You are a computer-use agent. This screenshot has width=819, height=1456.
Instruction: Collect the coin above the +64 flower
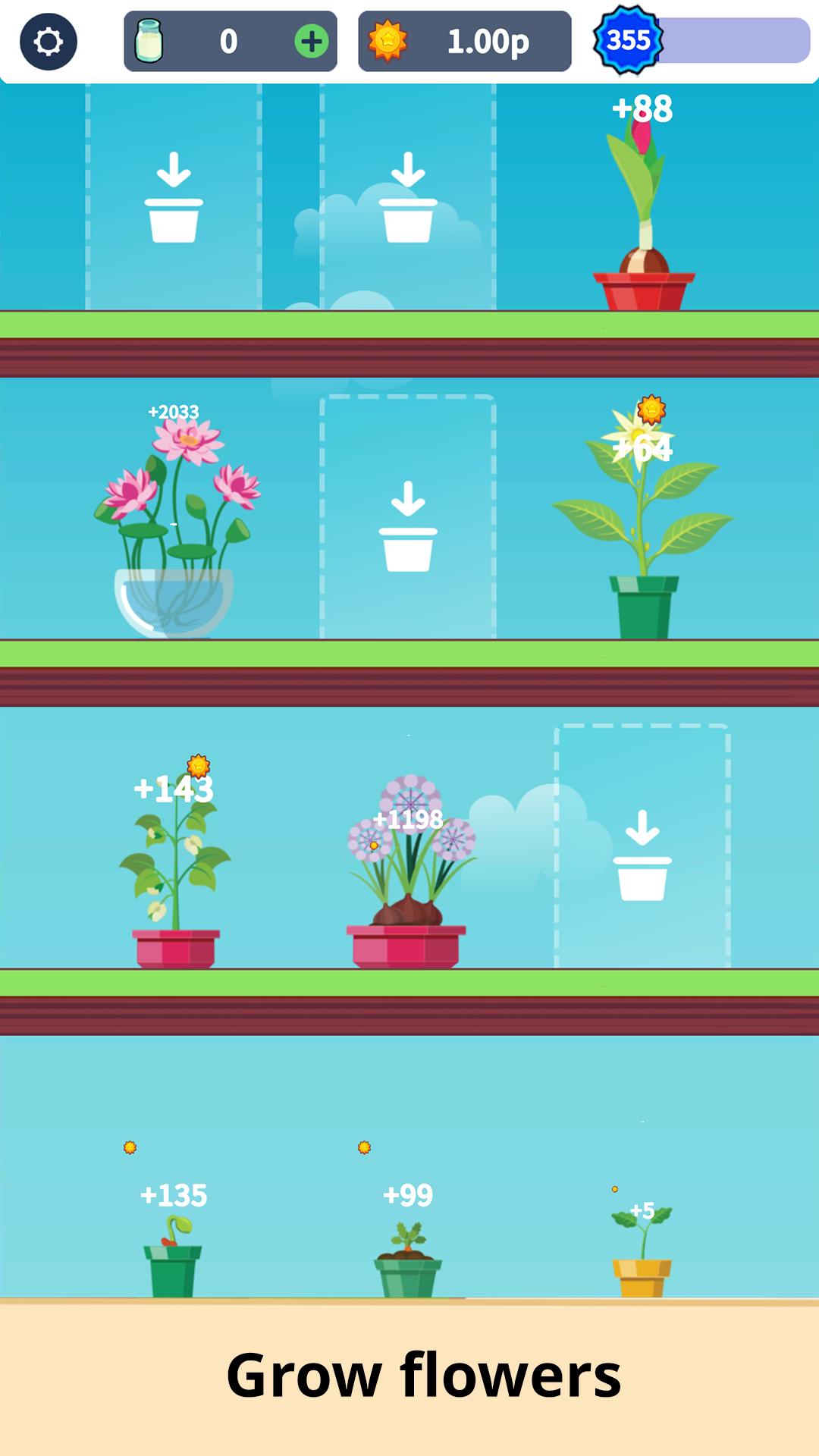[651, 410]
